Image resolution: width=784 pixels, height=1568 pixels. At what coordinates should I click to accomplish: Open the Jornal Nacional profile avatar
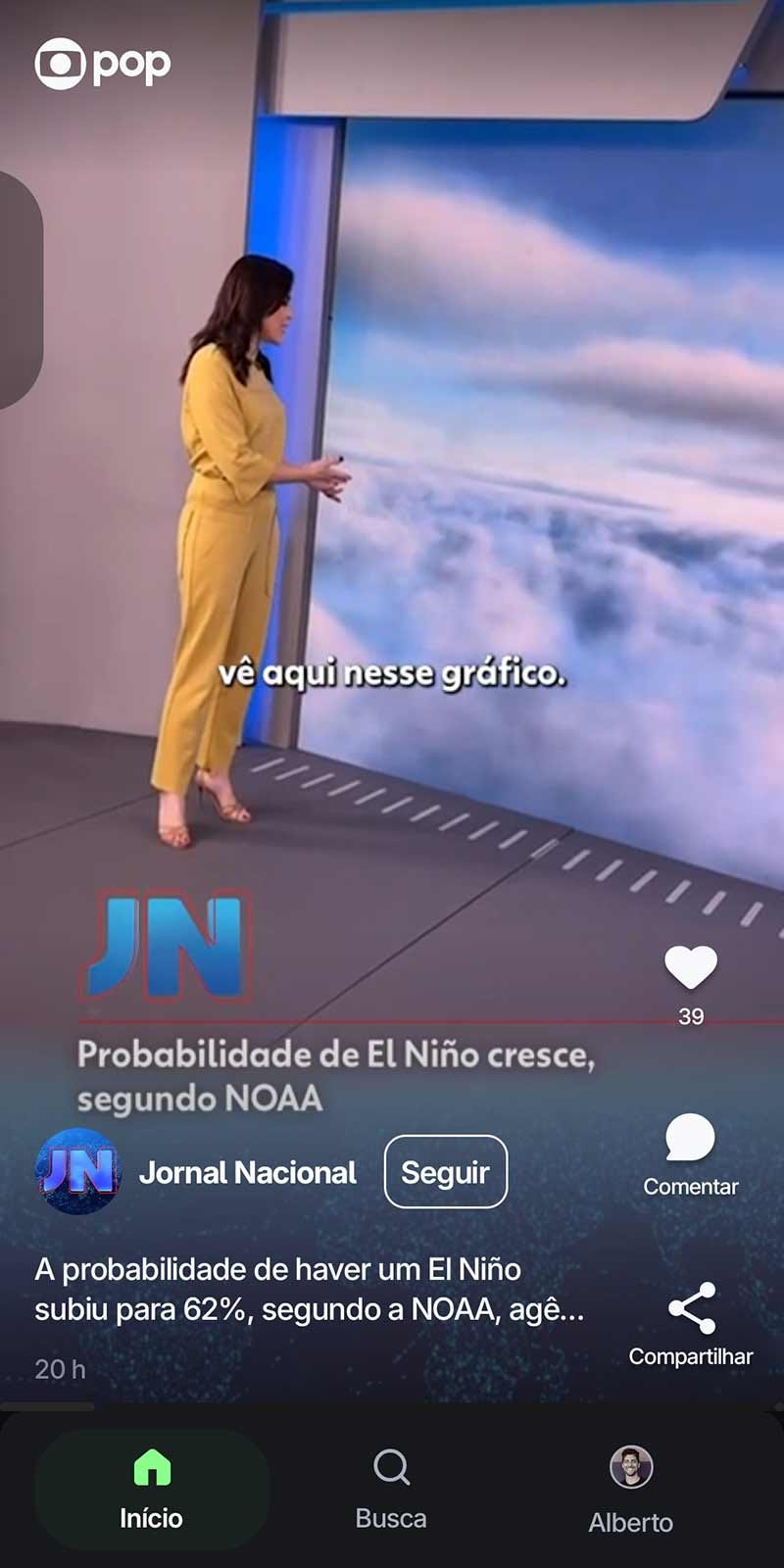pos(78,1172)
